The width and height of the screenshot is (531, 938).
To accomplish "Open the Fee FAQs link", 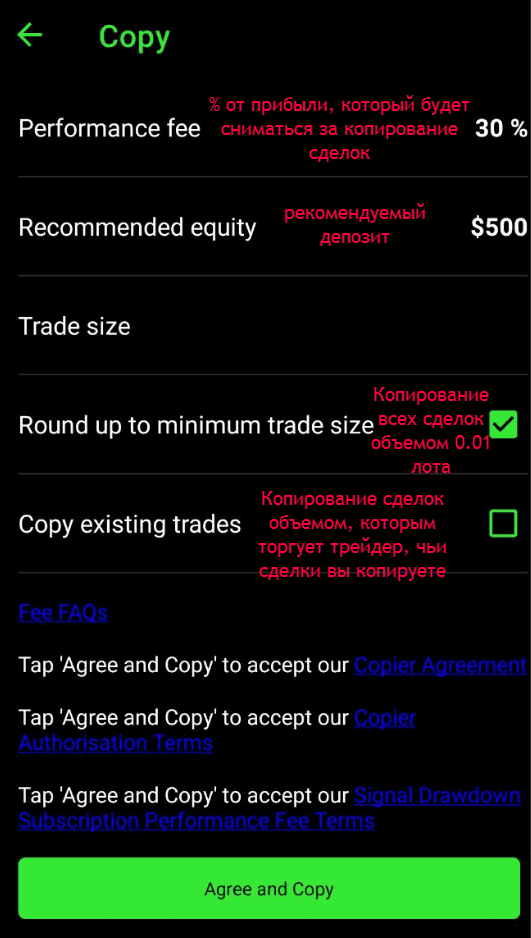I will pyautogui.click(x=63, y=613).
